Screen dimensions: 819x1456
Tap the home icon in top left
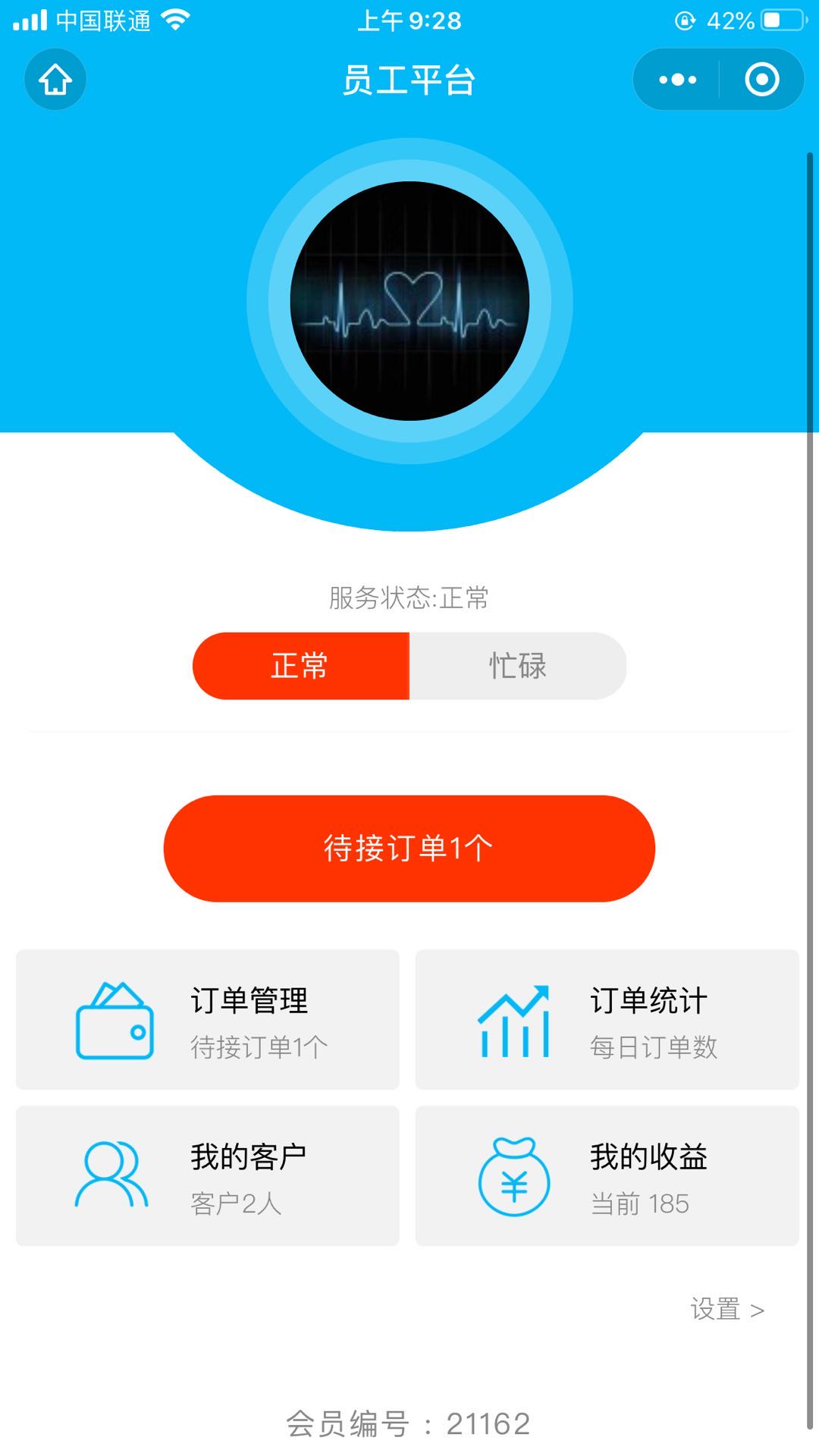pyautogui.click(x=54, y=78)
